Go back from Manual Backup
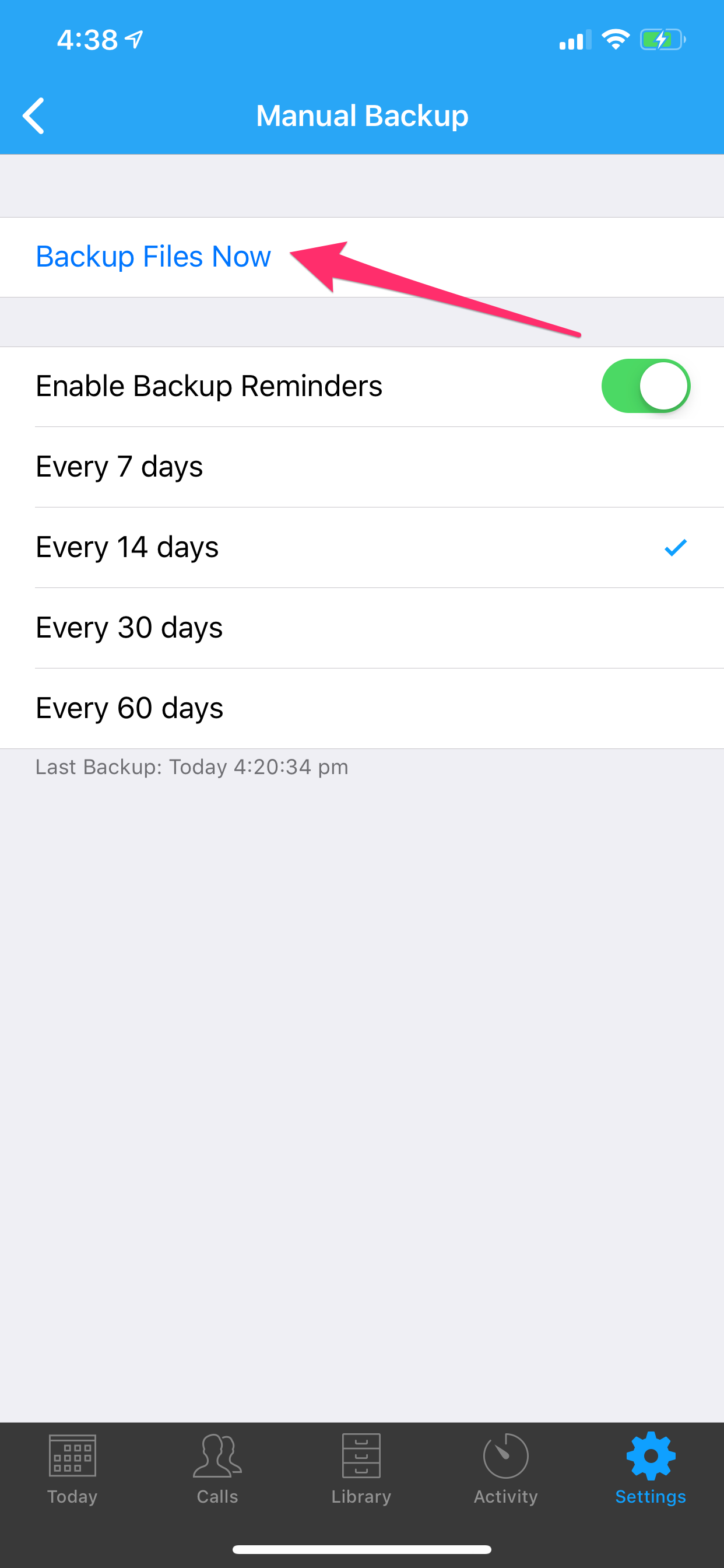 [x=34, y=116]
